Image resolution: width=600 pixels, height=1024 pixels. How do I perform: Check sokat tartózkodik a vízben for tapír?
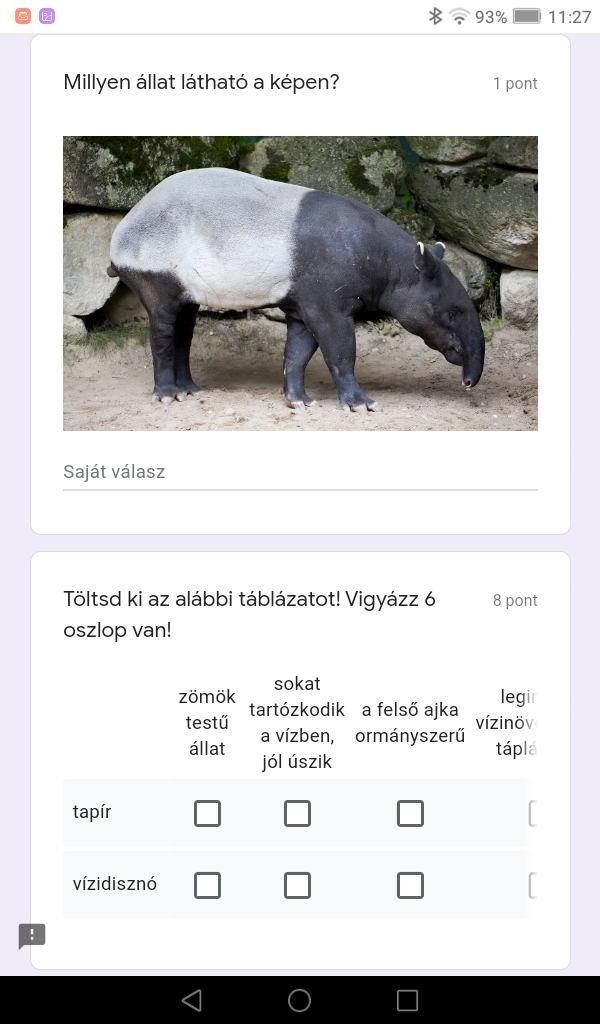(297, 813)
